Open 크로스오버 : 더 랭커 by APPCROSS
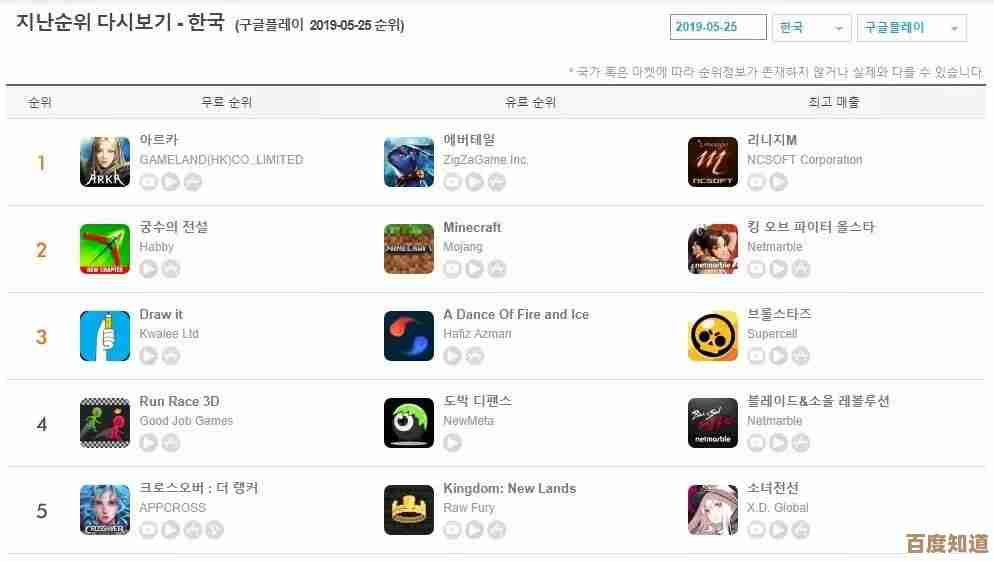The width and height of the screenshot is (994, 562). coord(198,488)
